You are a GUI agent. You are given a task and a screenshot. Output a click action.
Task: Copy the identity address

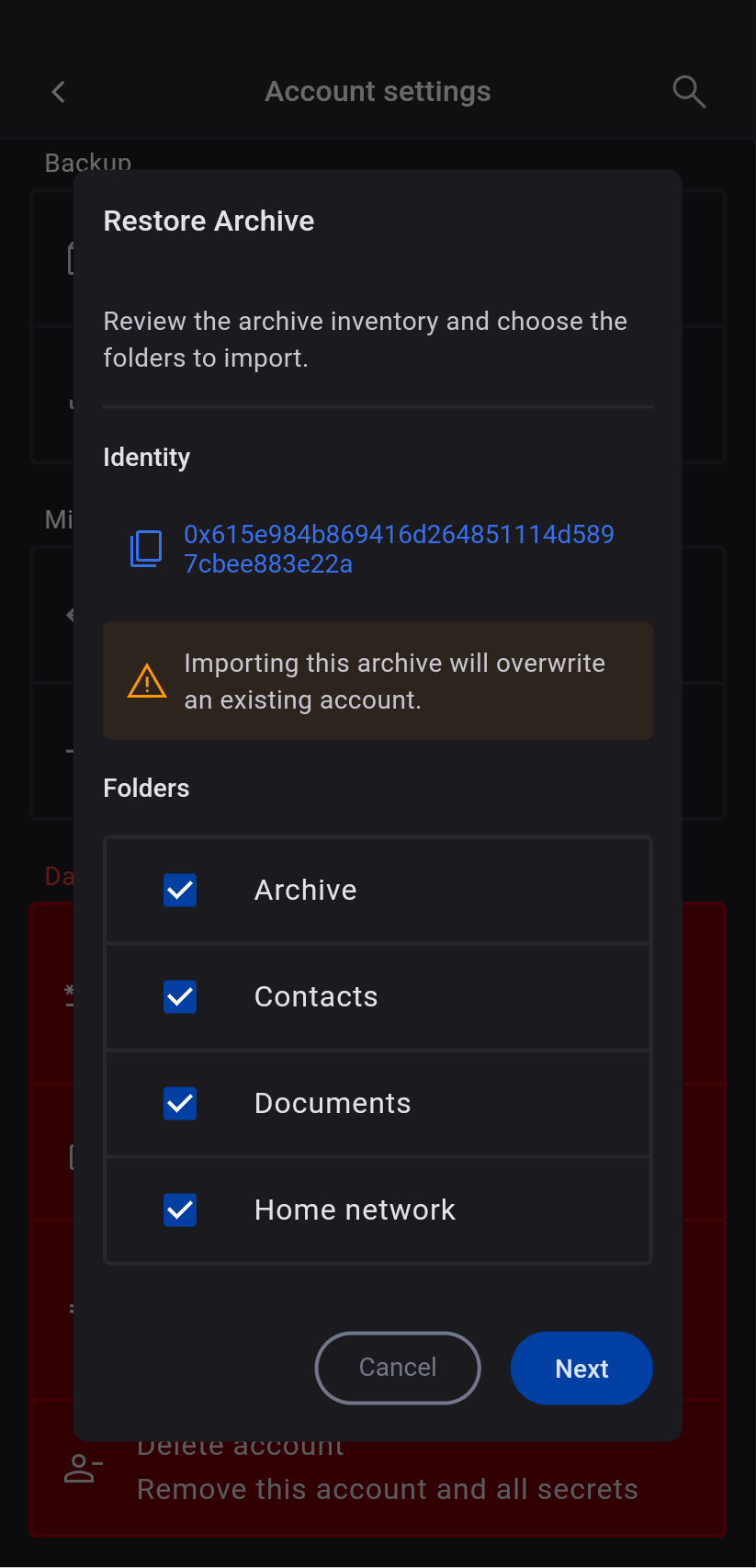[x=146, y=549]
